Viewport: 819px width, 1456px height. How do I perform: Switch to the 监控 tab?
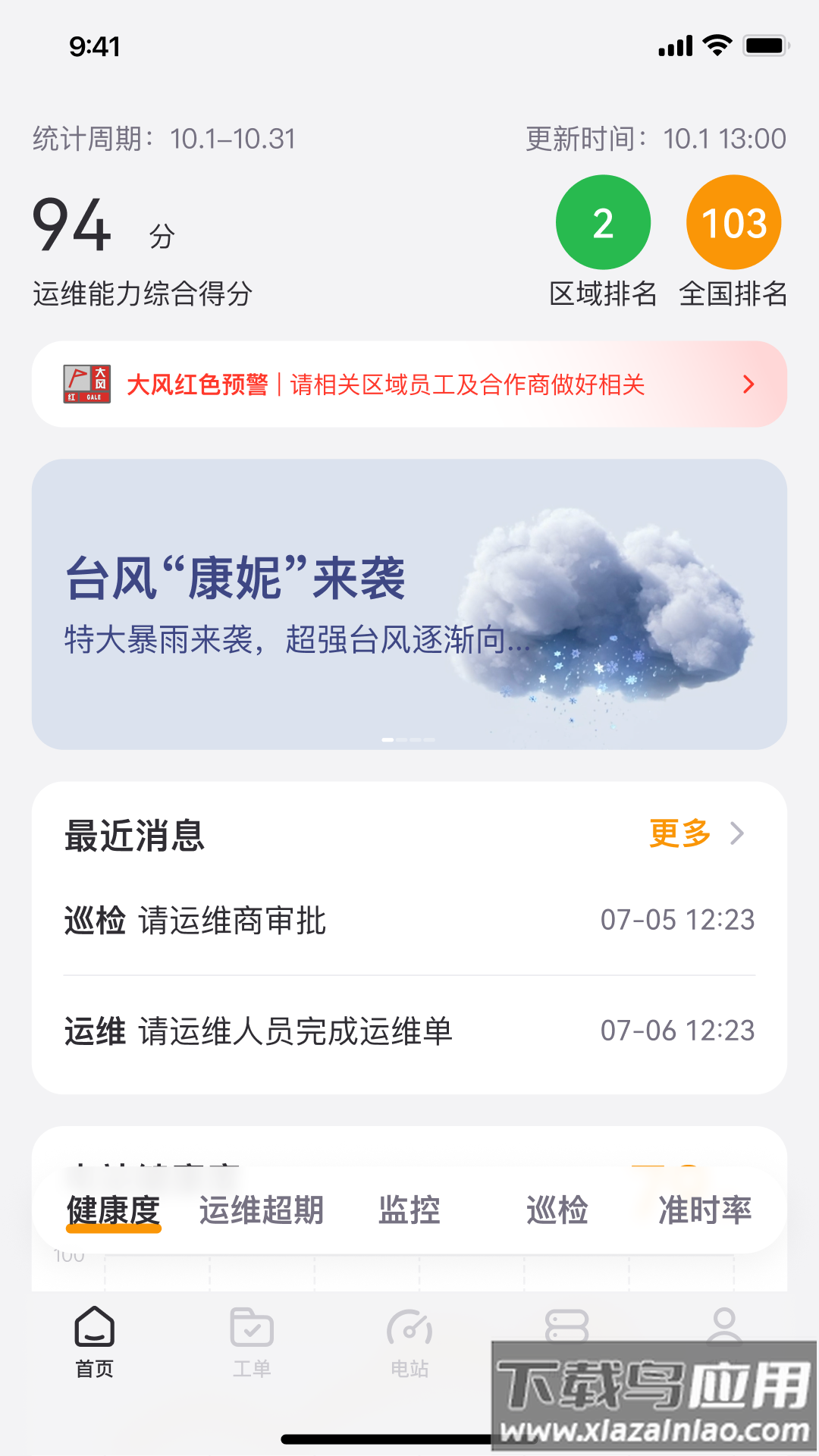coord(409,1210)
